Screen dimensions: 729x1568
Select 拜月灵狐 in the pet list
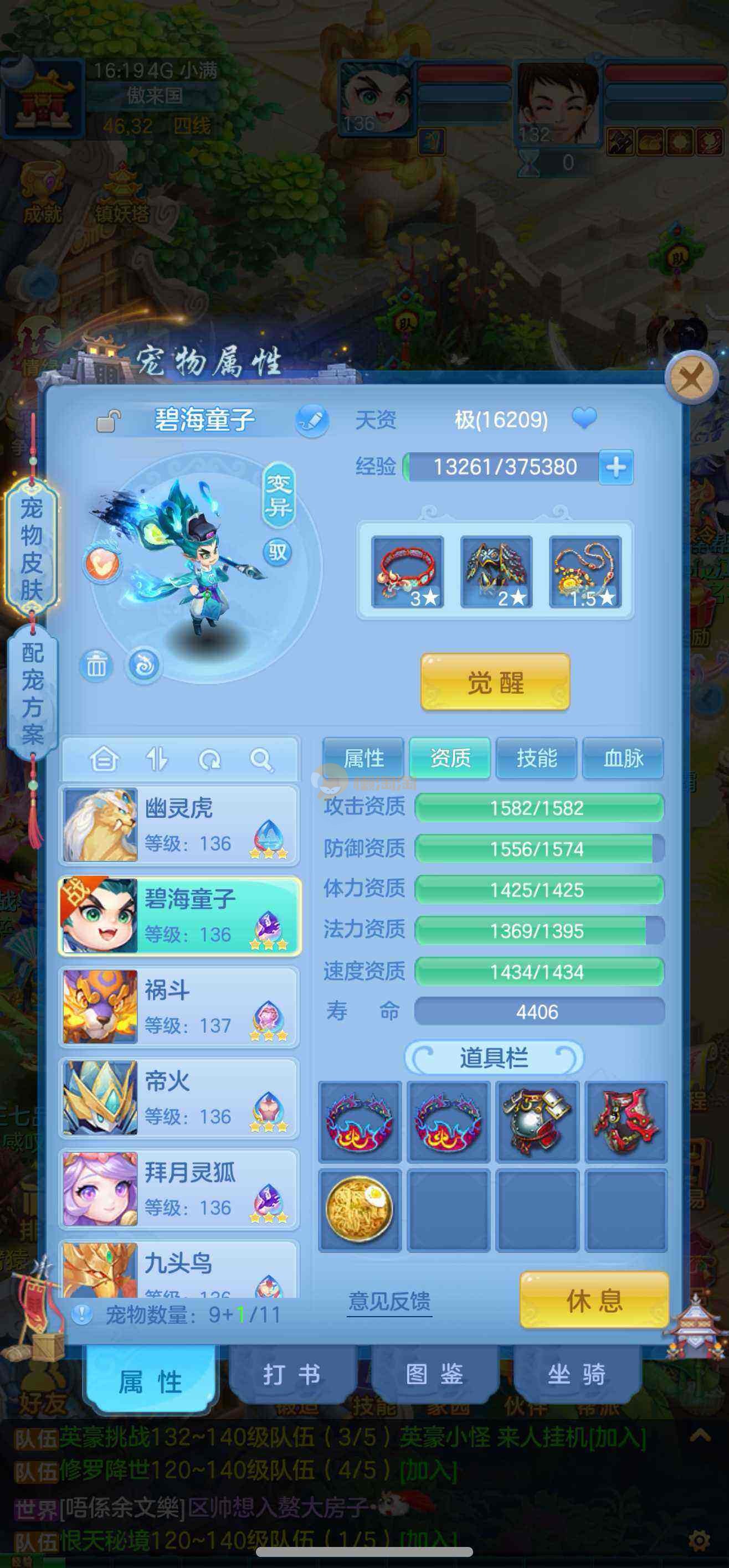[179, 1189]
